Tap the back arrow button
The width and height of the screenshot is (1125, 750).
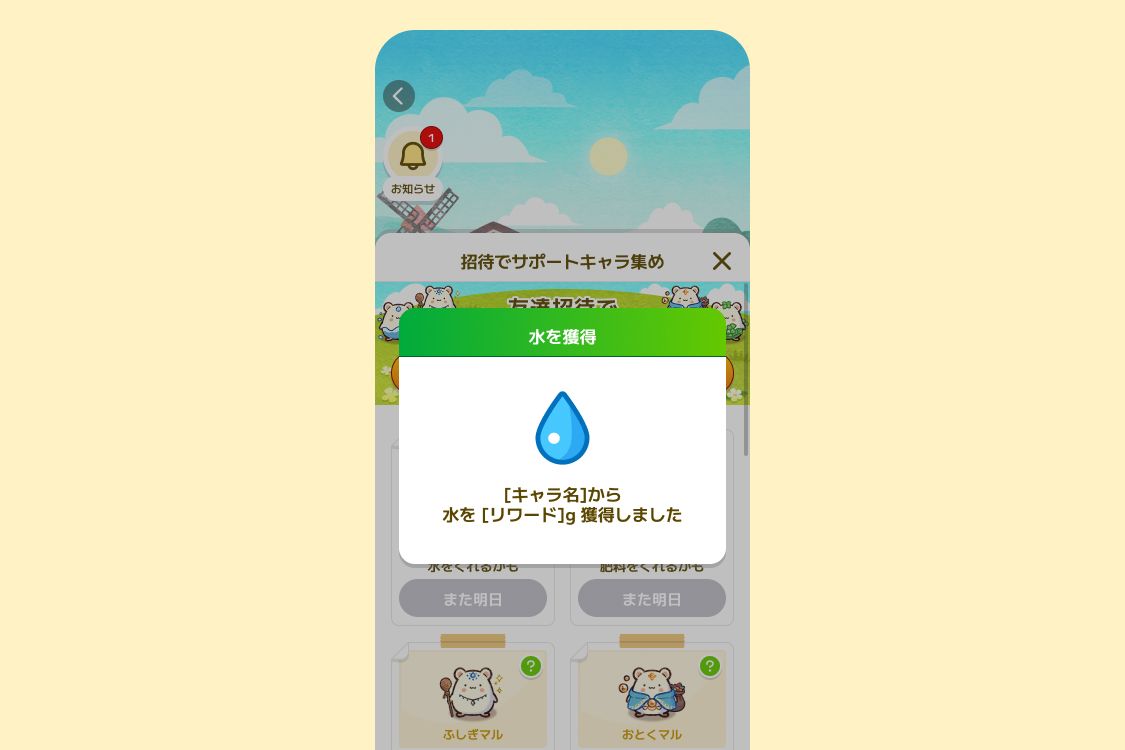tap(399, 96)
